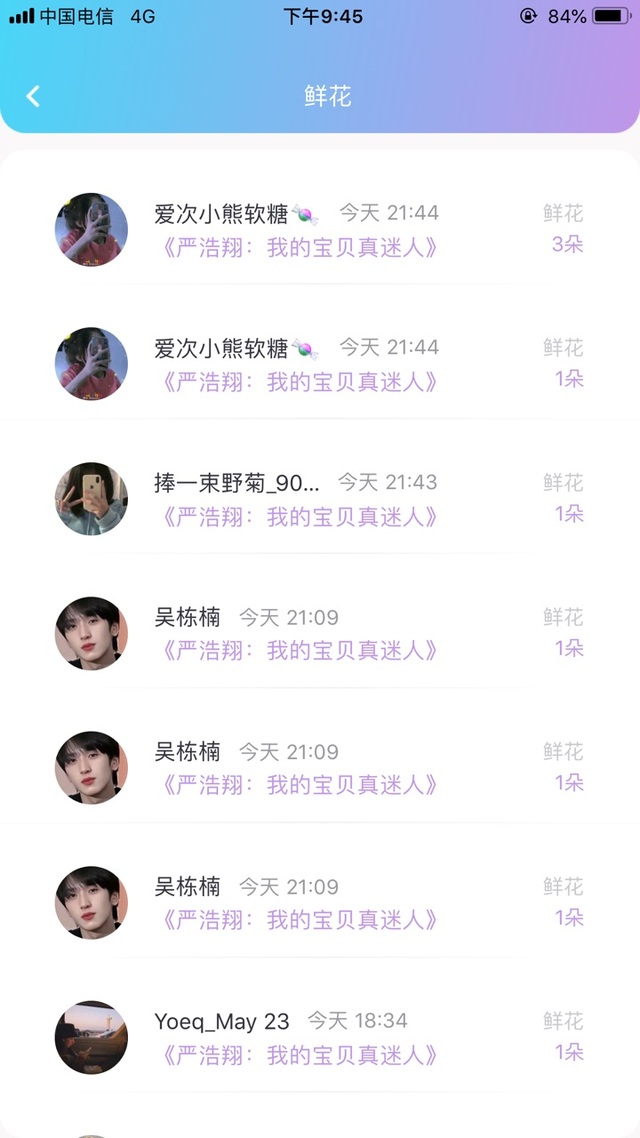
Task: View Yoeq_May 23's profile avatar
Action: (91, 1037)
